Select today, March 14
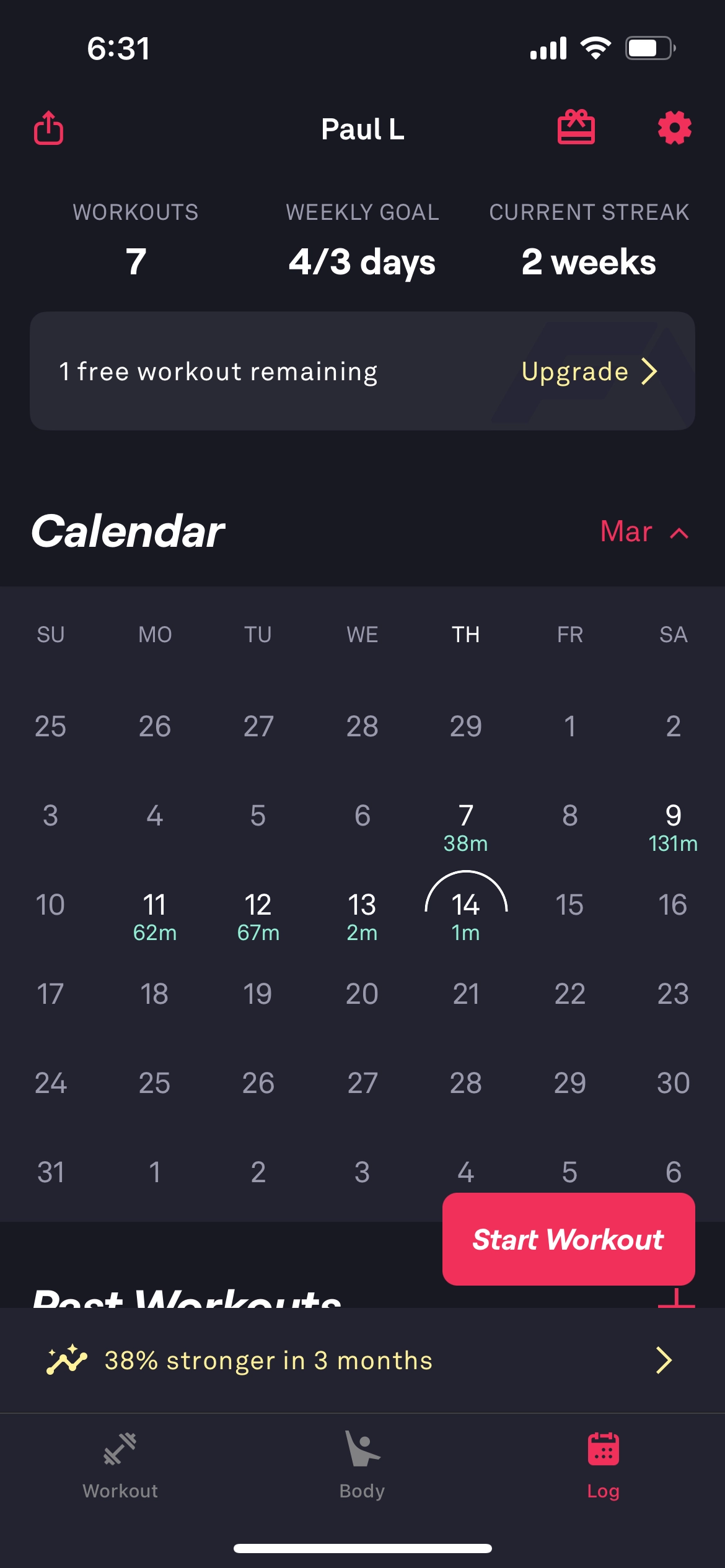725x1568 pixels. 465,913
